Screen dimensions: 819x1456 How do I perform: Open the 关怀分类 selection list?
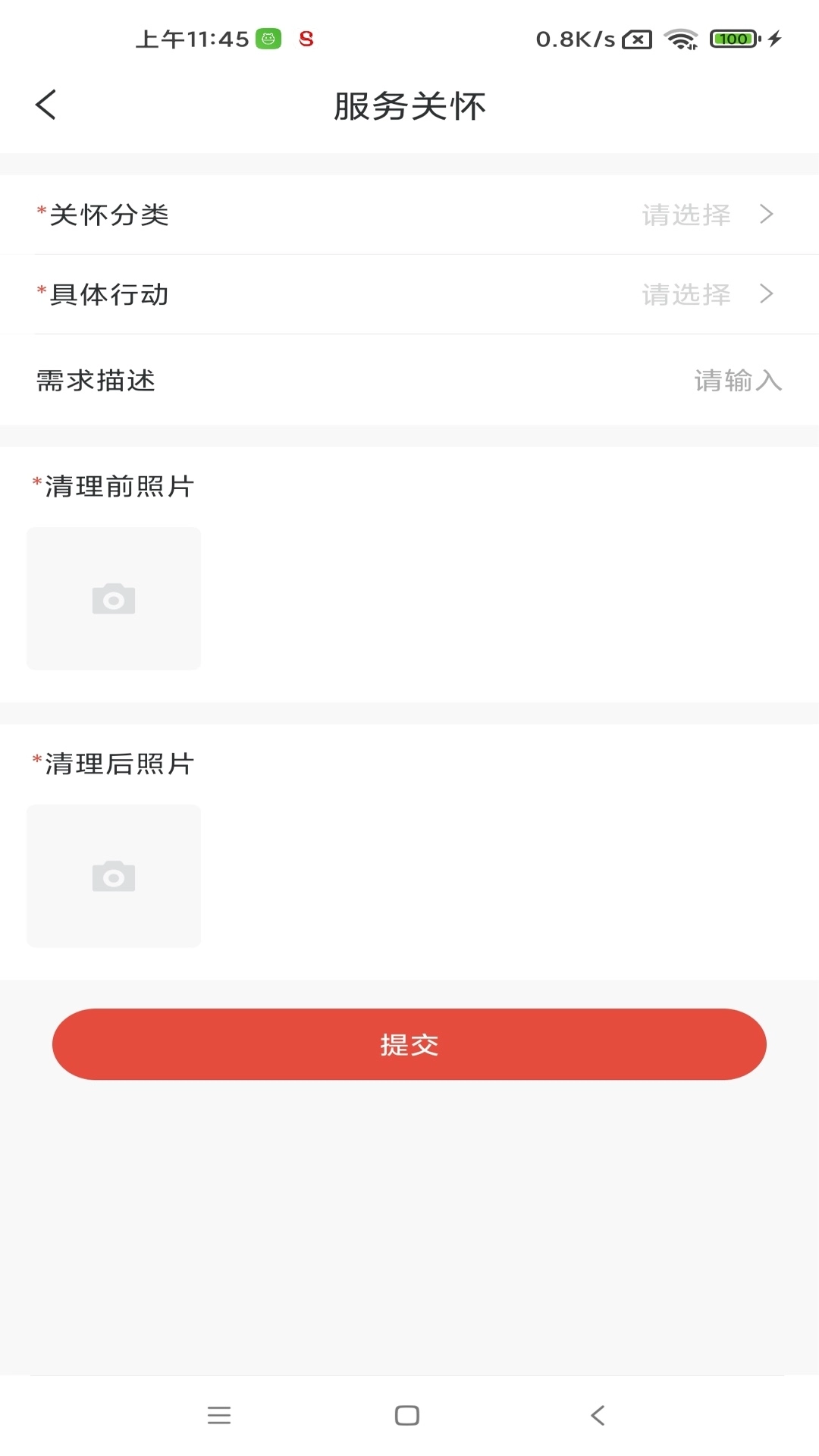pyautogui.click(x=409, y=215)
